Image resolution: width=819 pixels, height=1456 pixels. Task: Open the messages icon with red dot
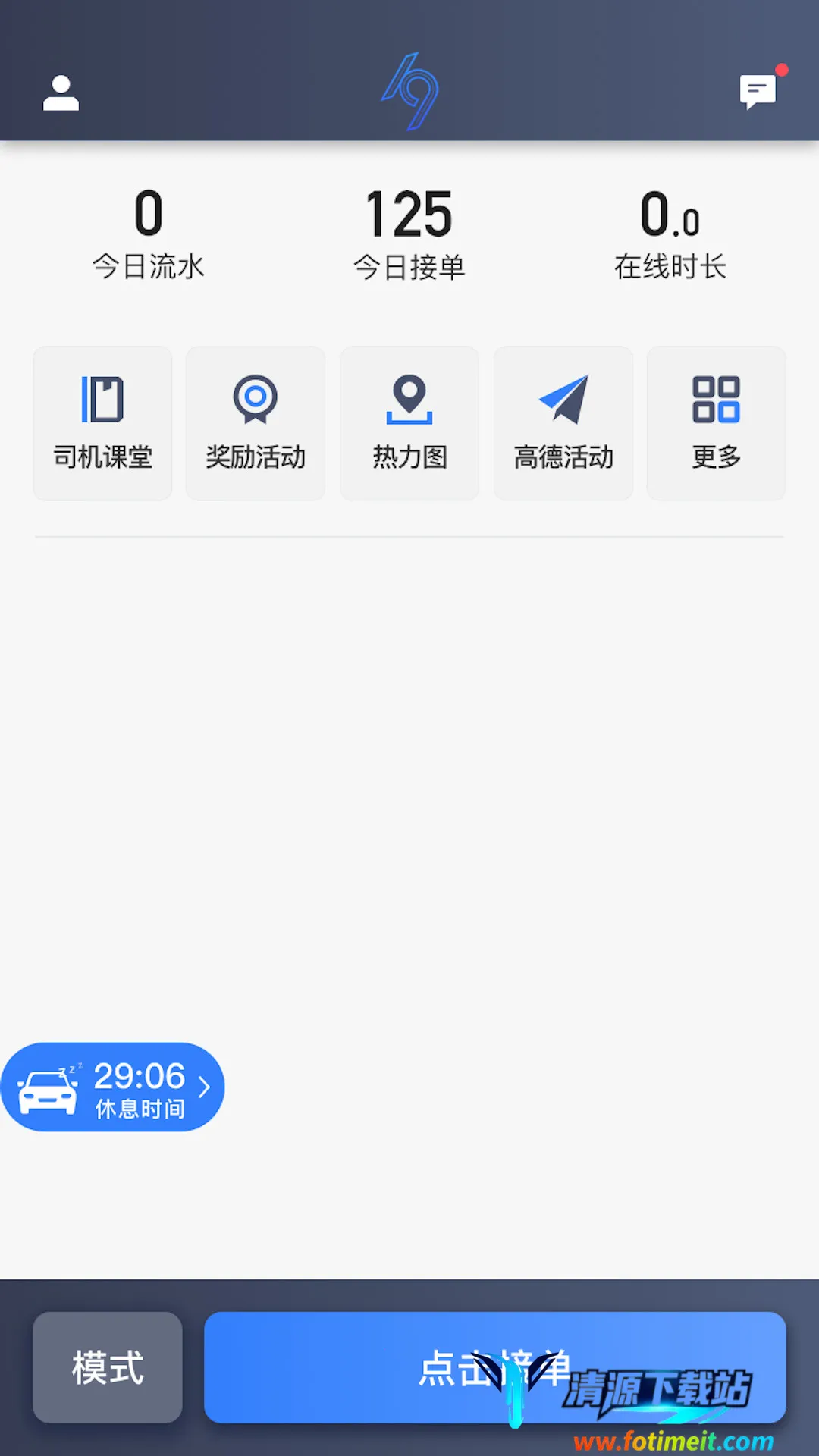(x=758, y=92)
